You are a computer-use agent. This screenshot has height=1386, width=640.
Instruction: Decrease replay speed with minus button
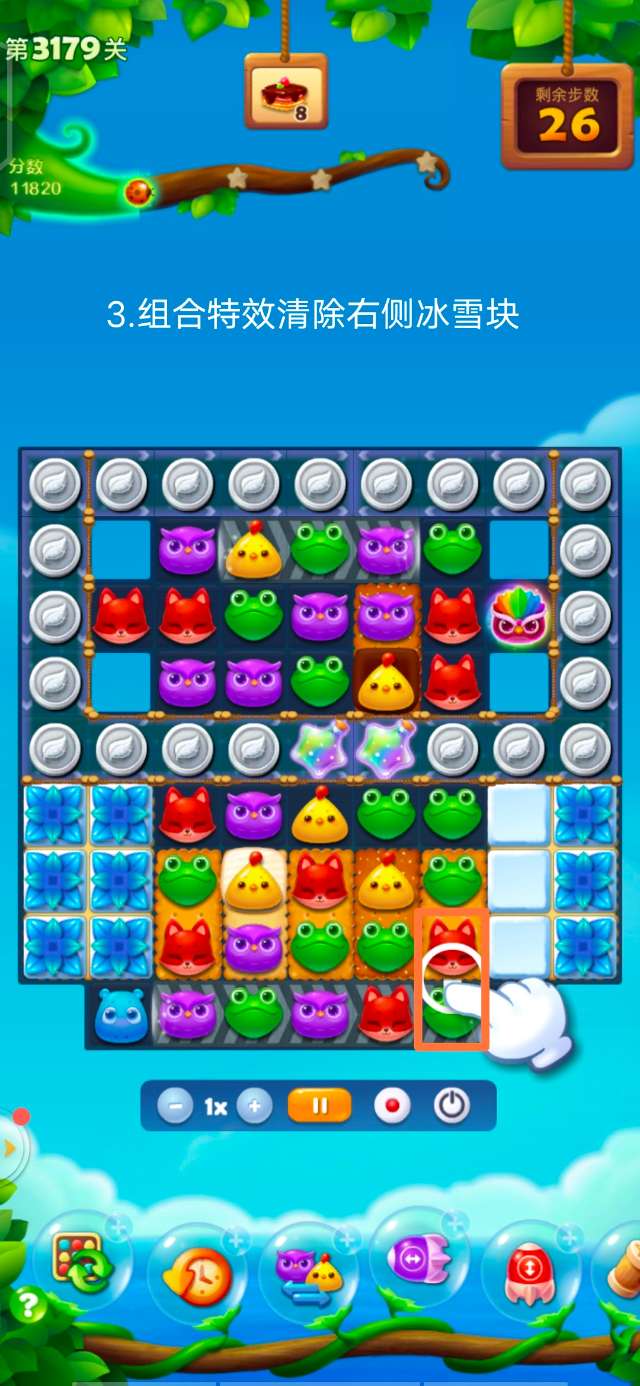pos(175,1107)
